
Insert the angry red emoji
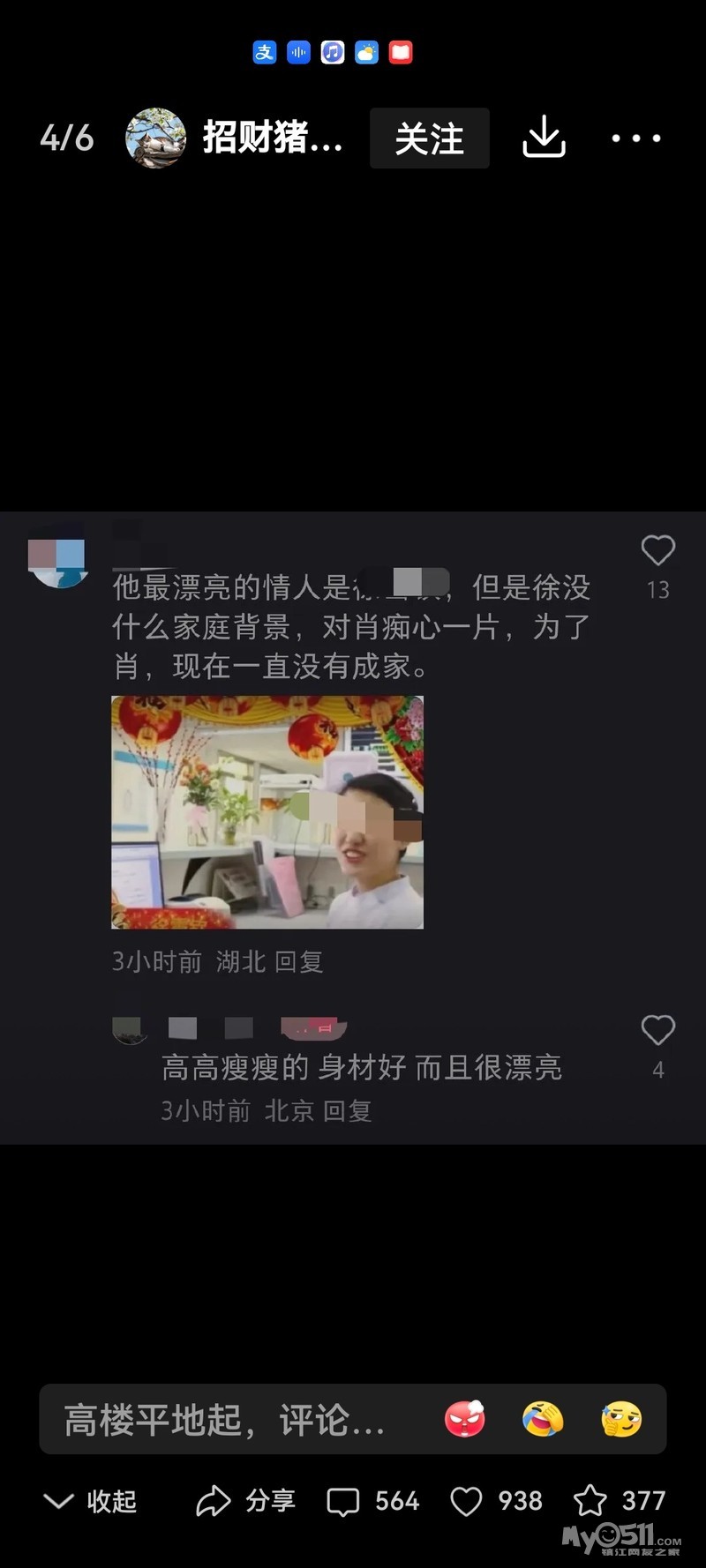[465, 1419]
